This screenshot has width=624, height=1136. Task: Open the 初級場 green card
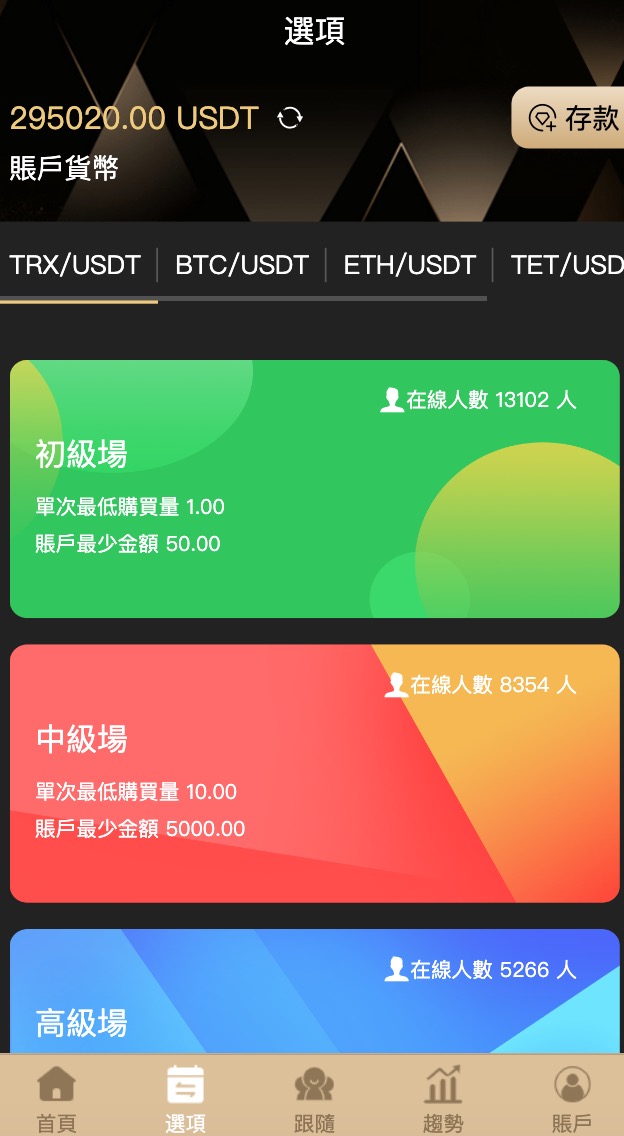pyautogui.click(x=314, y=488)
